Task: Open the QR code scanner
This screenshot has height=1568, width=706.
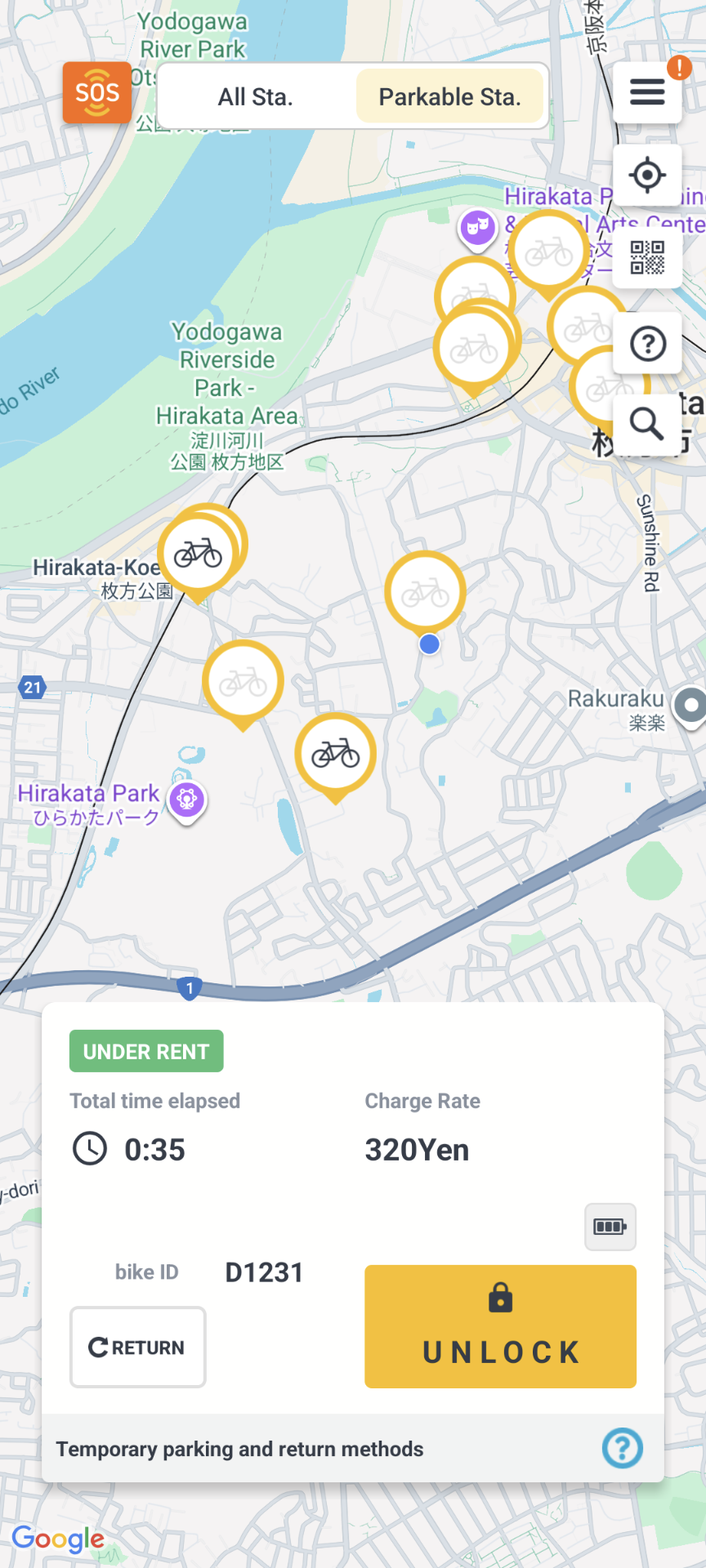Action: (x=647, y=257)
